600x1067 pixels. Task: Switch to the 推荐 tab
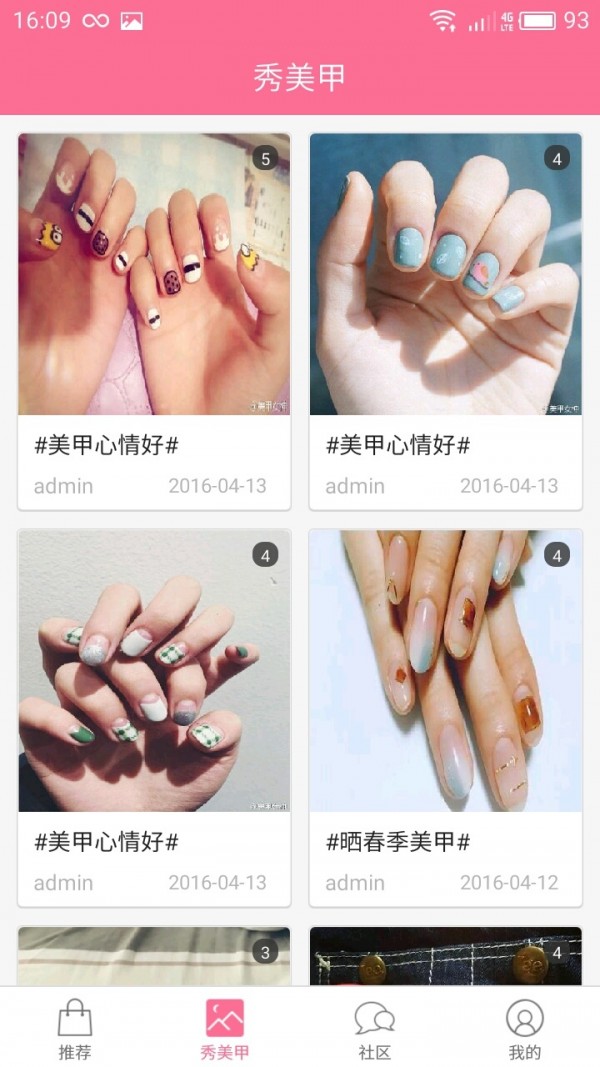tap(75, 1029)
